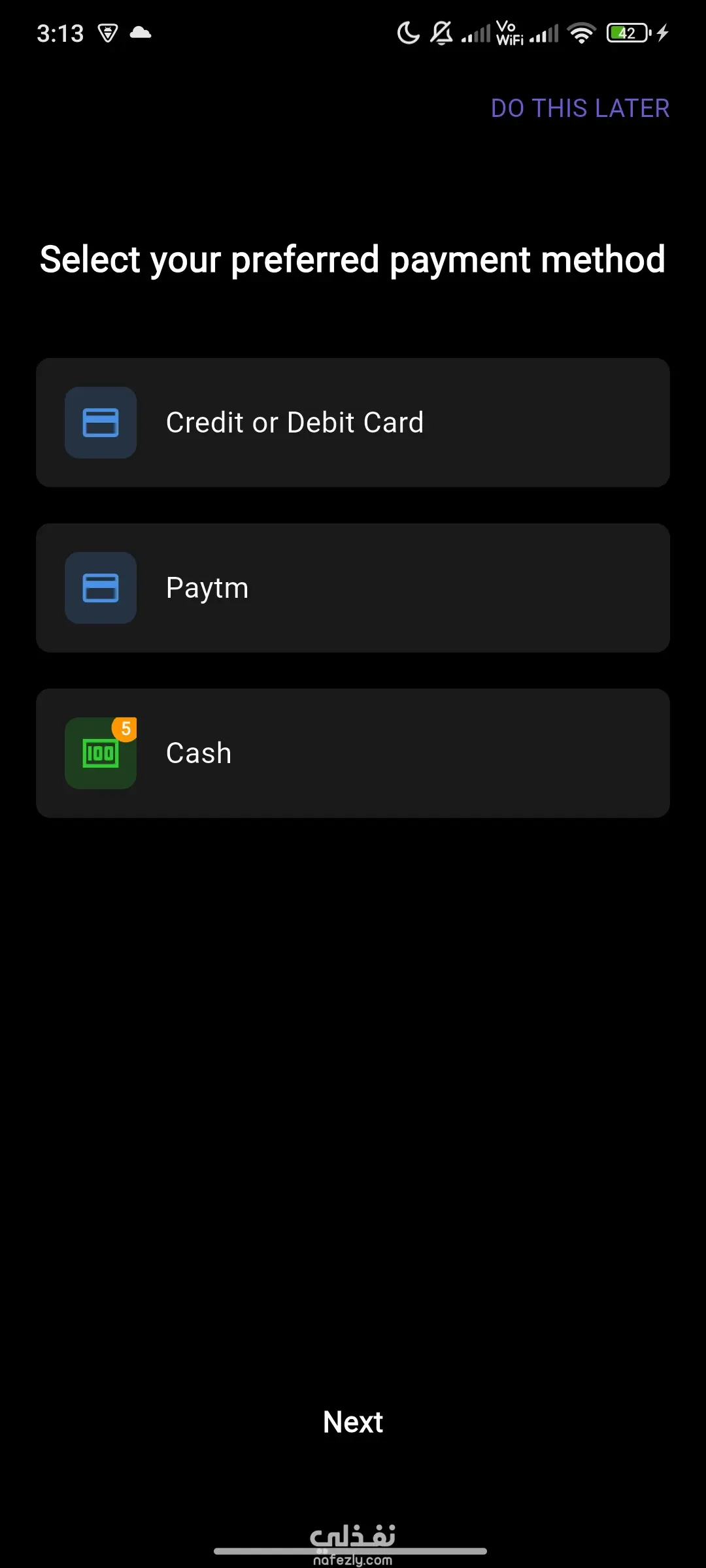Click the muted notifications bell icon

coord(442,33)
